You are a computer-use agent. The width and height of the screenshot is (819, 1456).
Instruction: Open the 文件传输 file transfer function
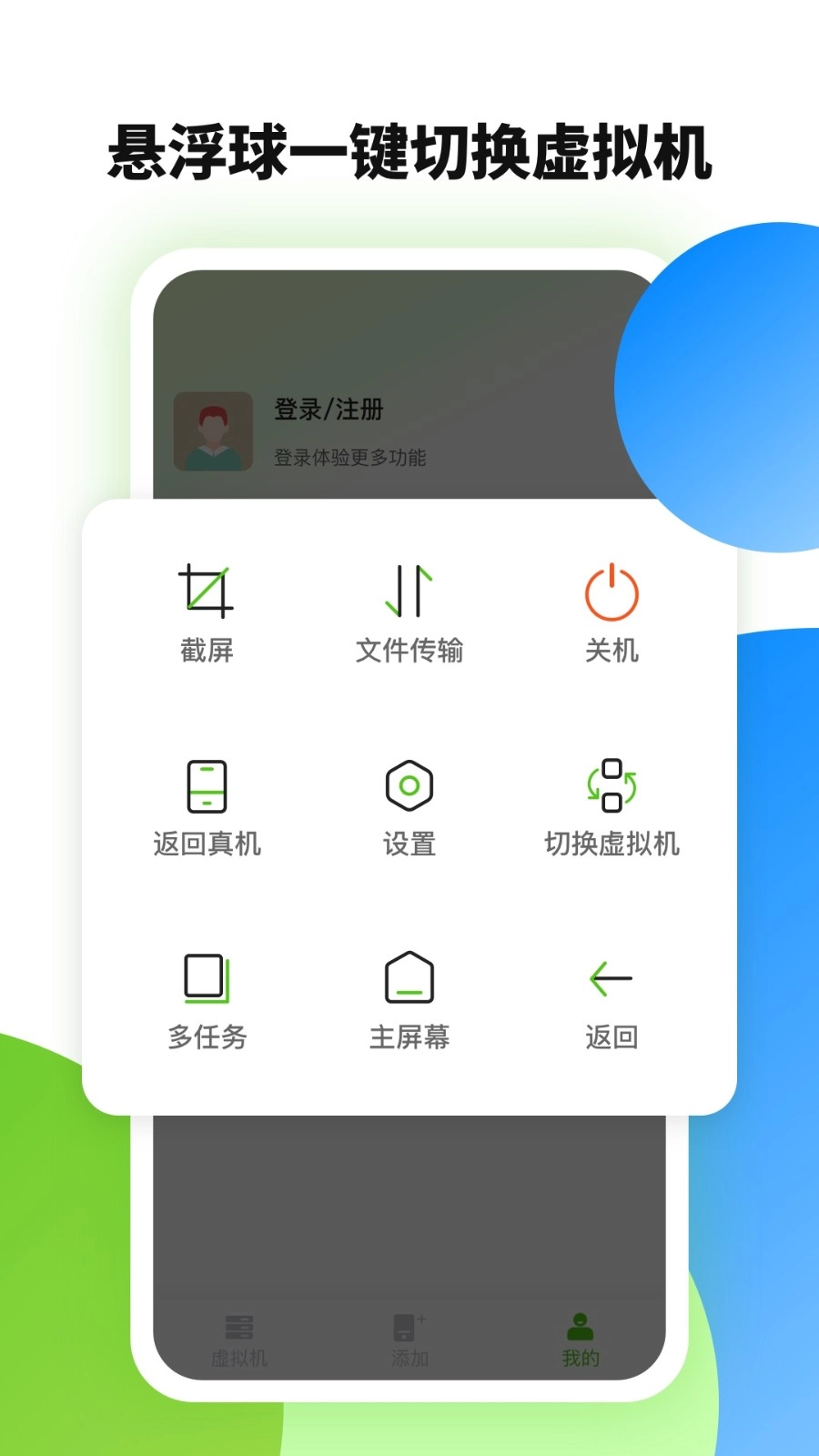(409, 590)
